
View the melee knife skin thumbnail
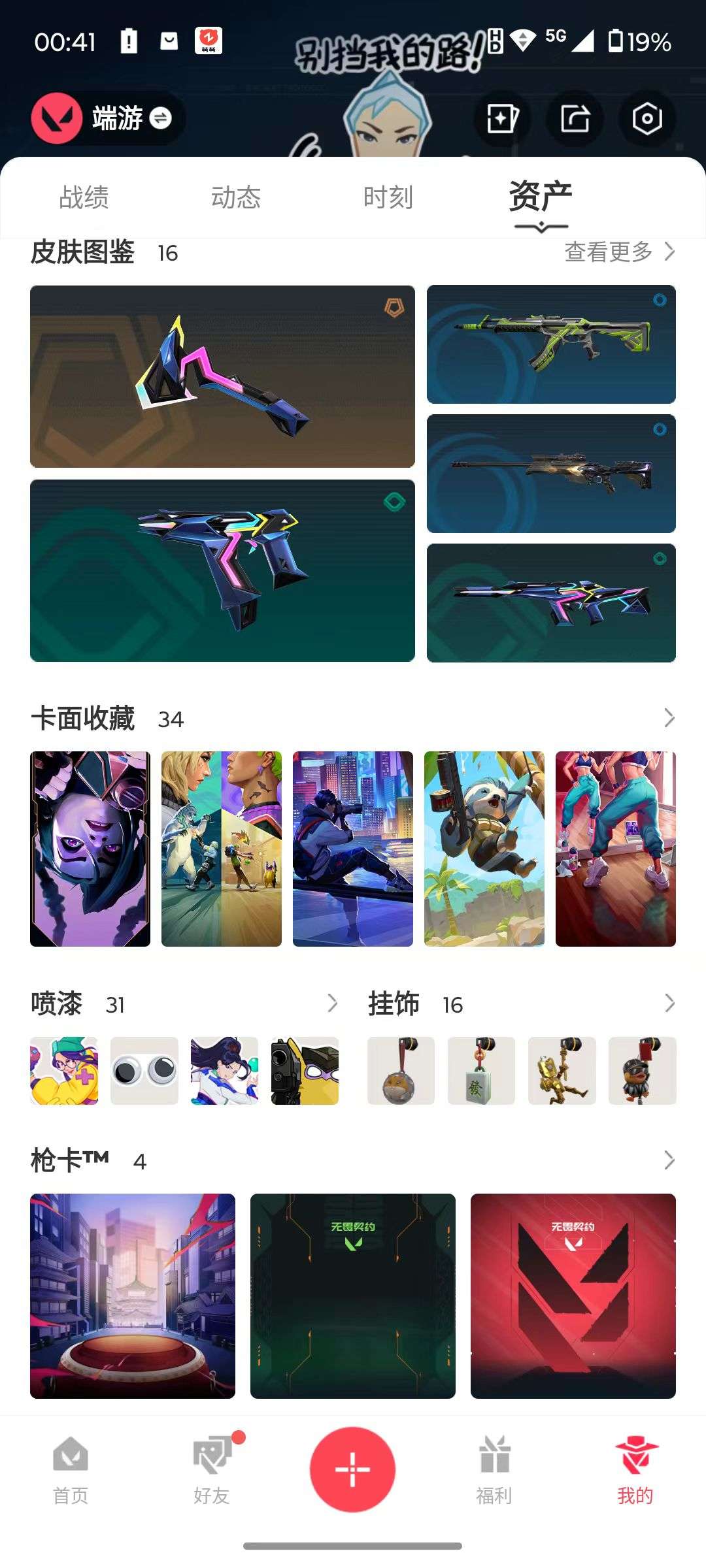click(222, 376)
